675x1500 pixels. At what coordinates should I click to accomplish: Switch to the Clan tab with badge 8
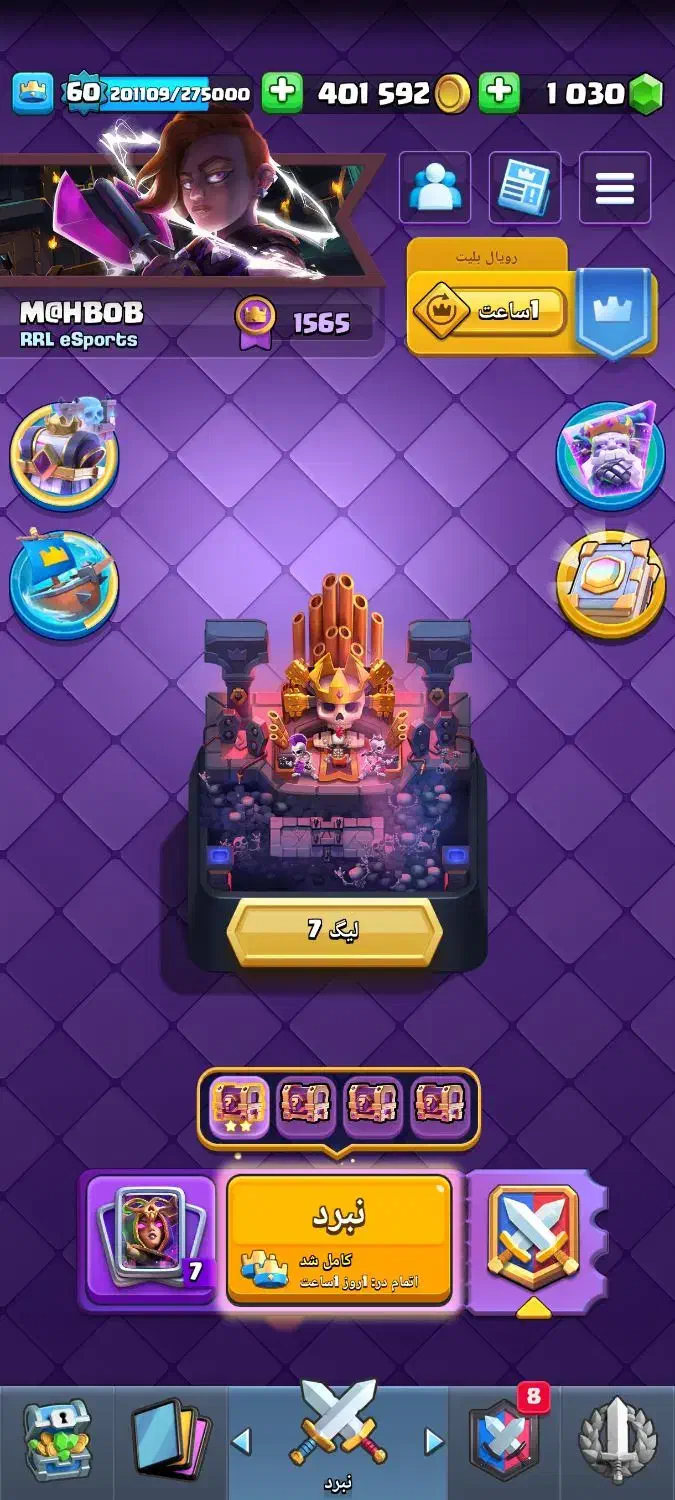click(505, 1440)
